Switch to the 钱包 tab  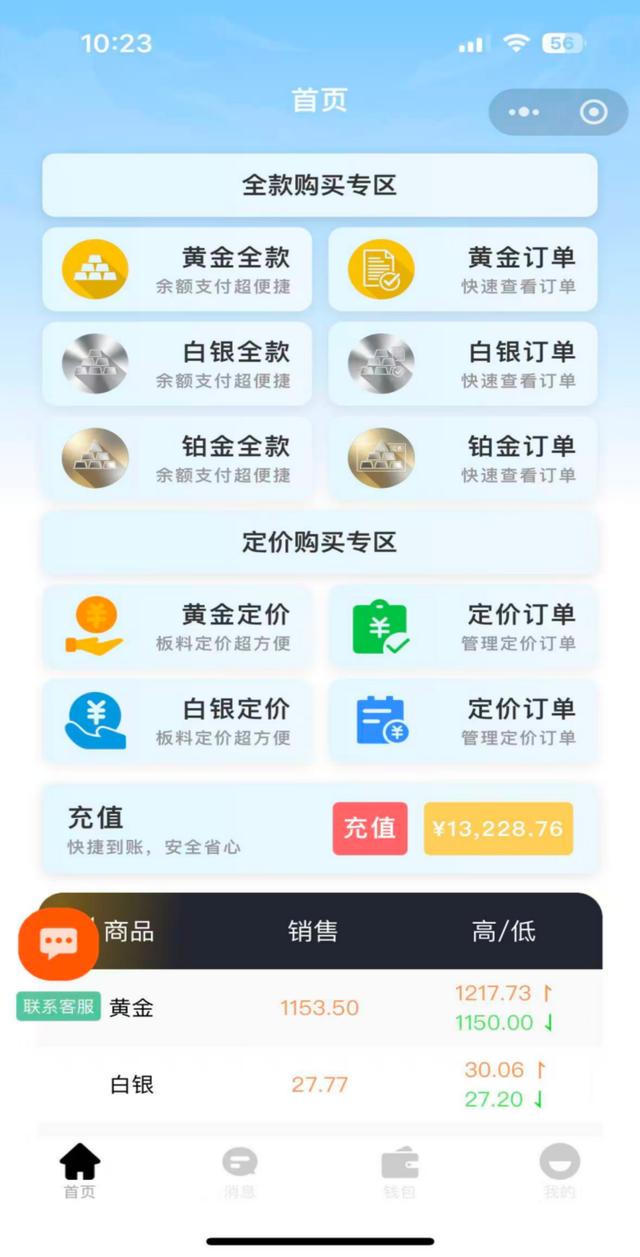400,1172
